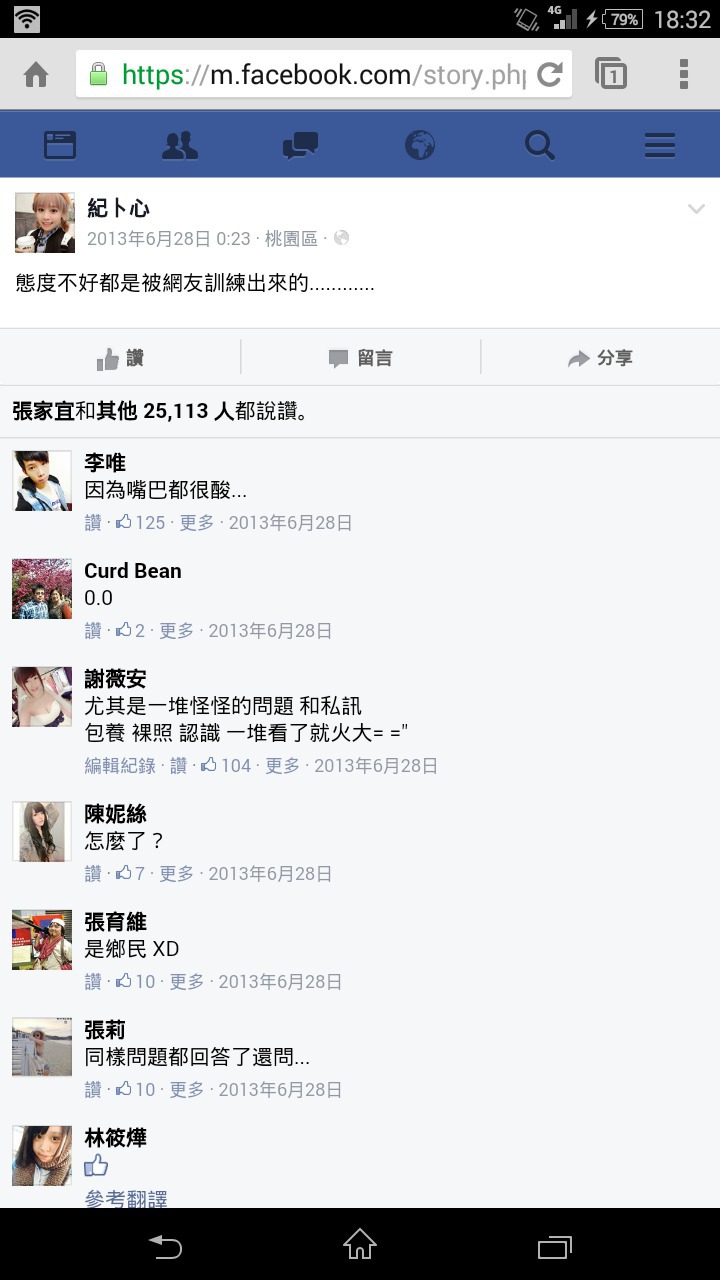720x1280 pixels.
Task: Open Facebook search
Action: [x=540, y=146]
